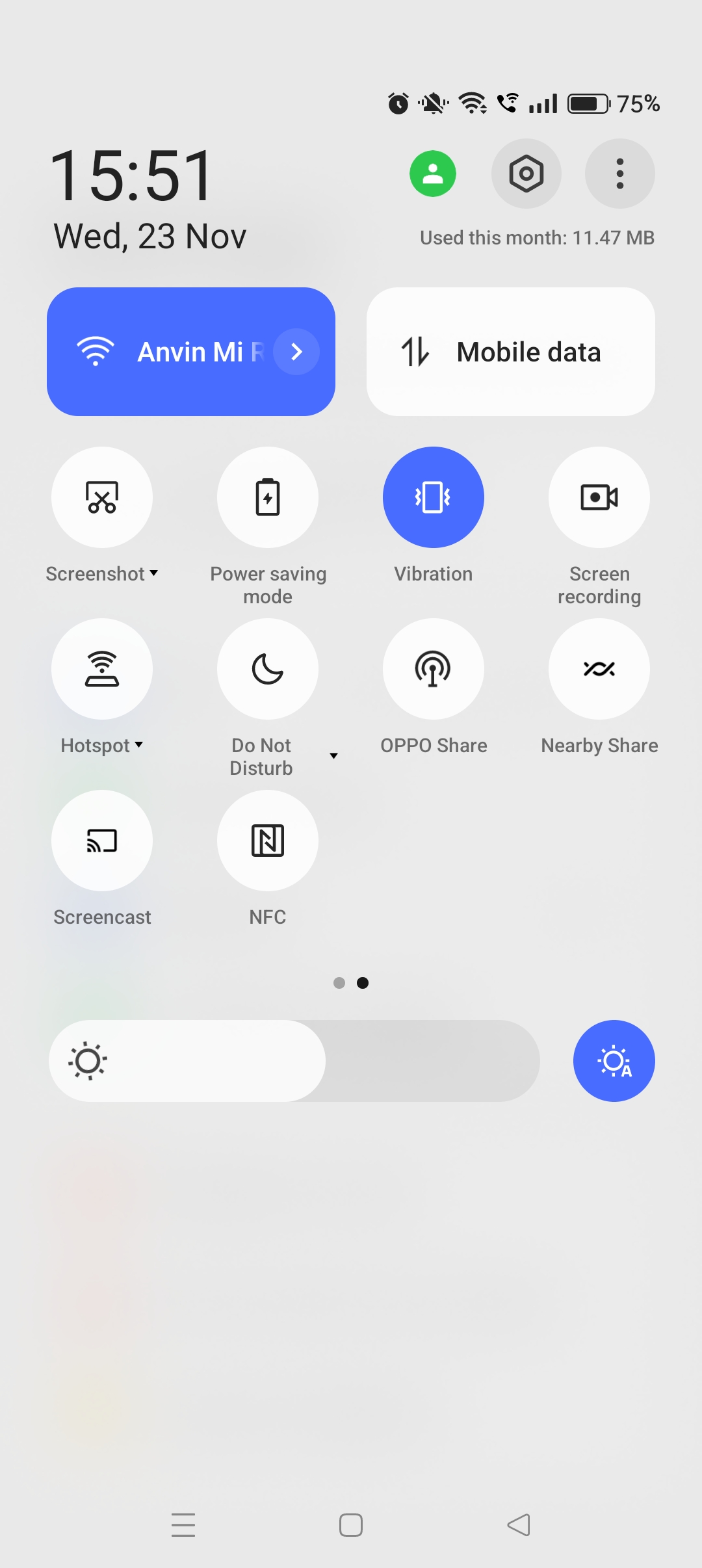The height and width of the screenshot is (1568, 702).
Task: Open the settings gear icon
Action: coord(526,174)
